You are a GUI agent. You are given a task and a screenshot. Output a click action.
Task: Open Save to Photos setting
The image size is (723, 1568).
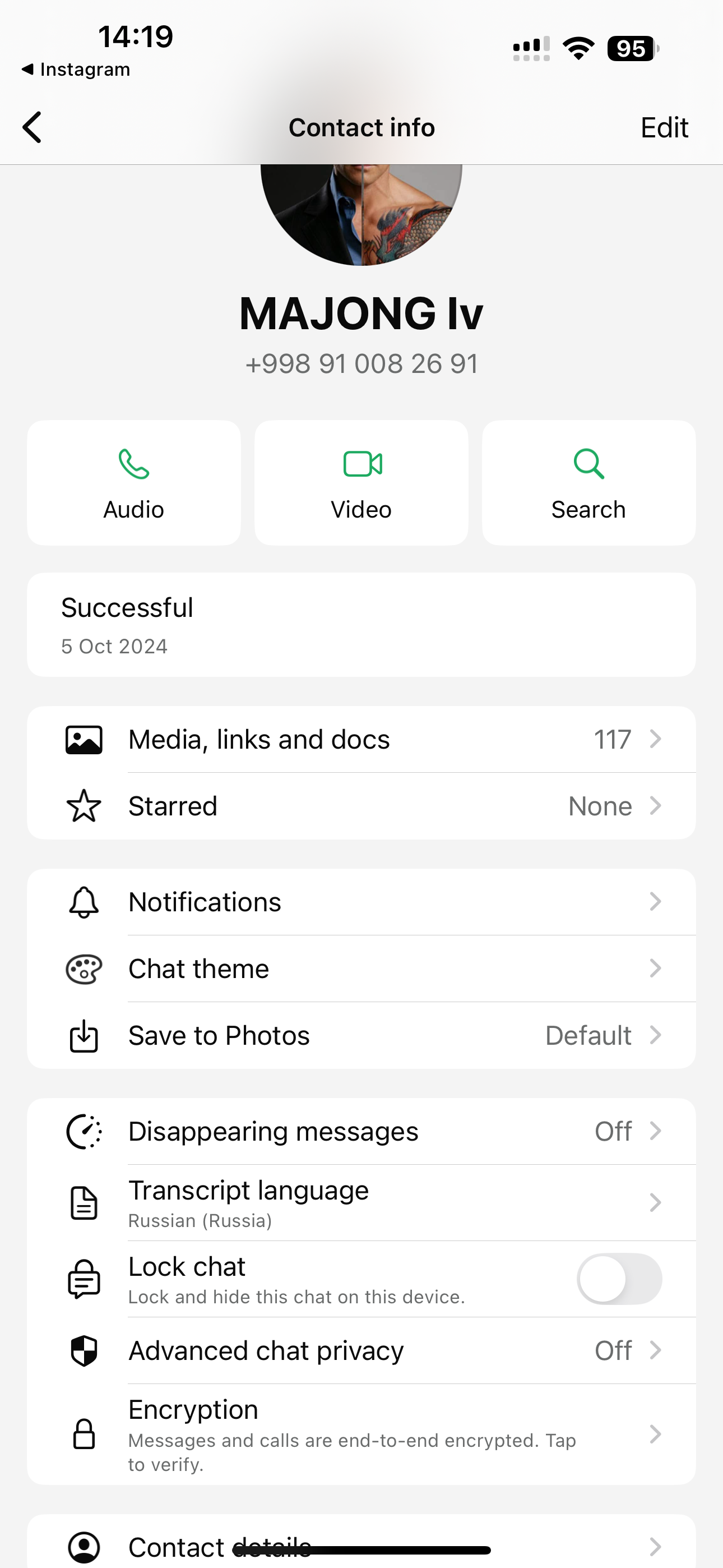click(361, 1035)
